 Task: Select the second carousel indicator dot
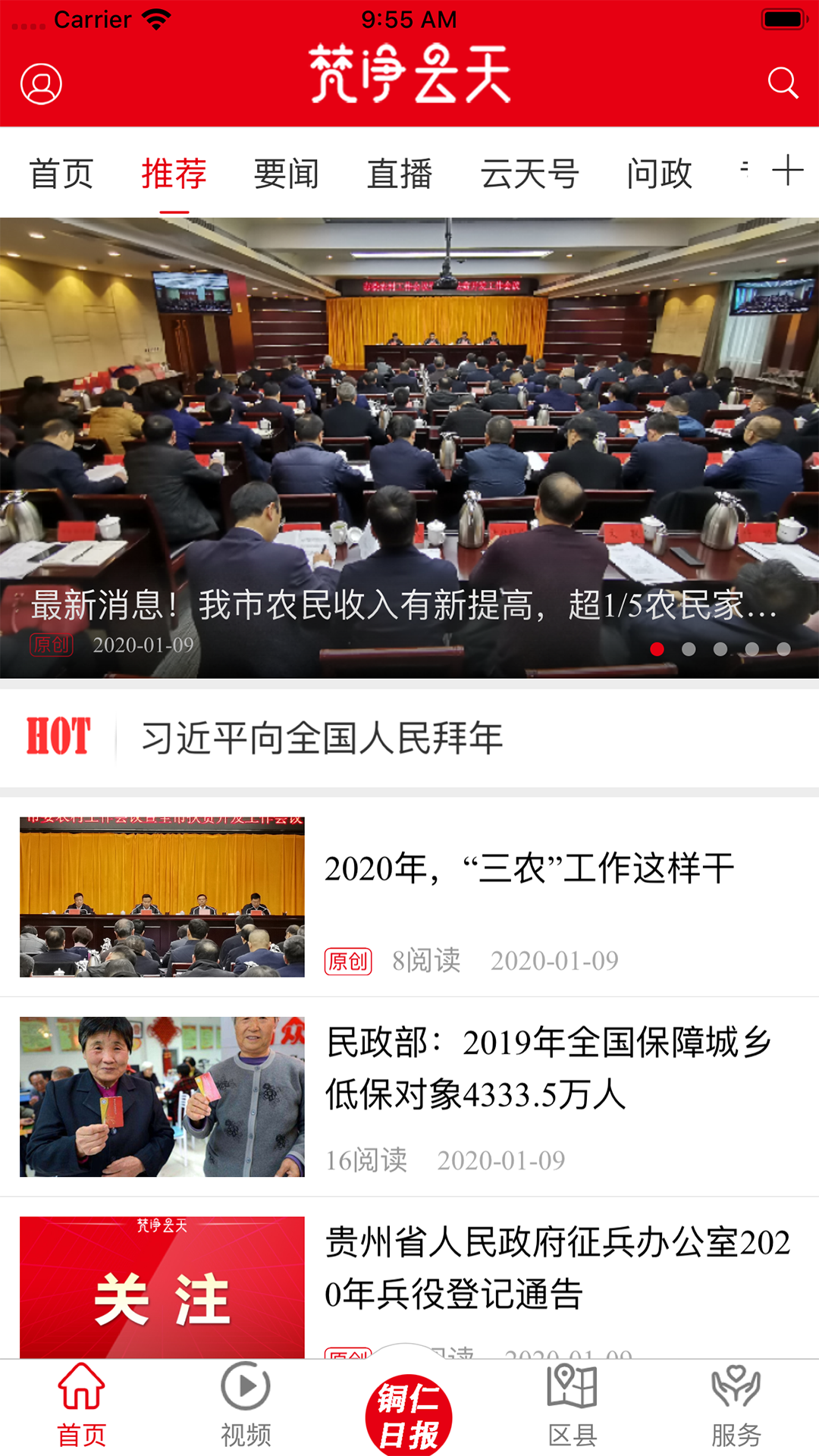(689, 649)
